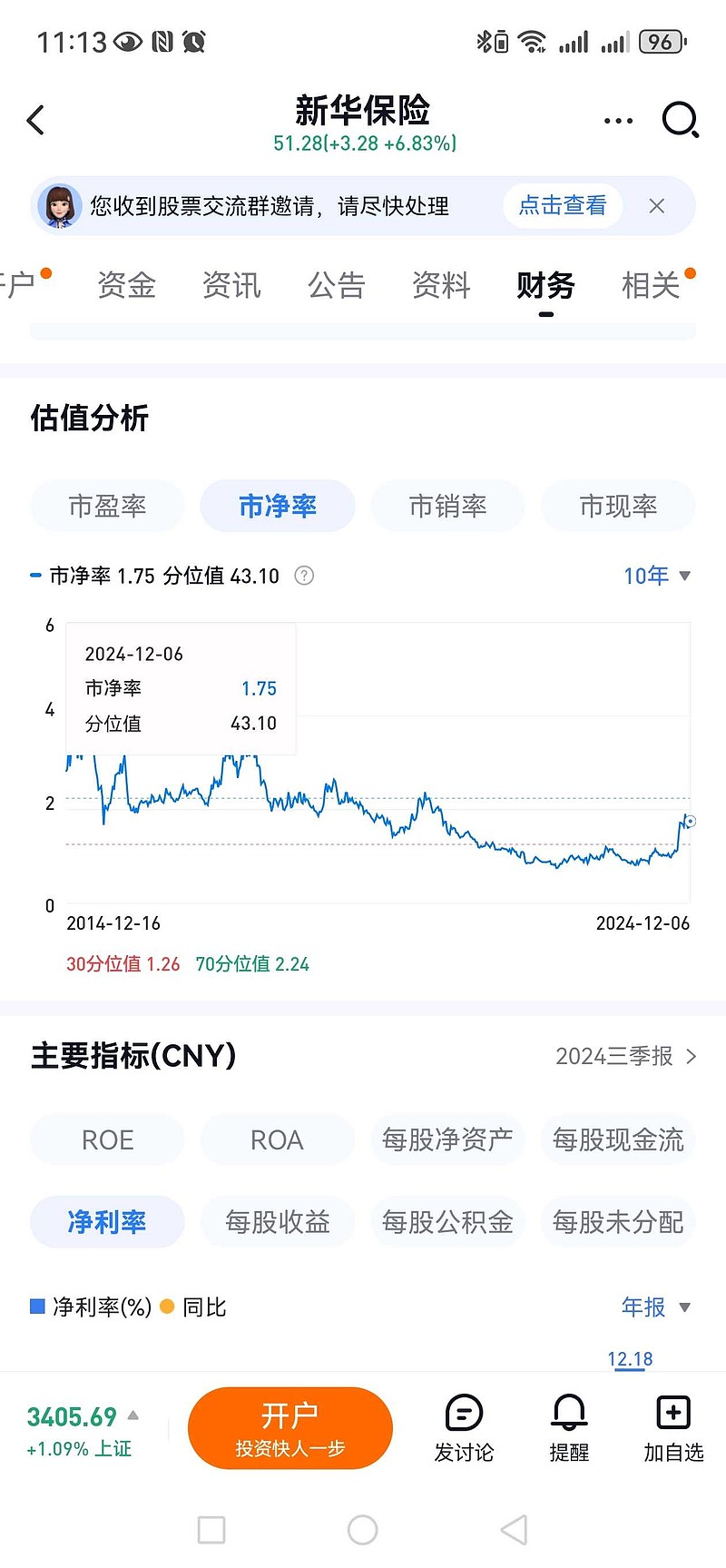
Task: Select the 市盈率 valuation metric
Action: 107,506
